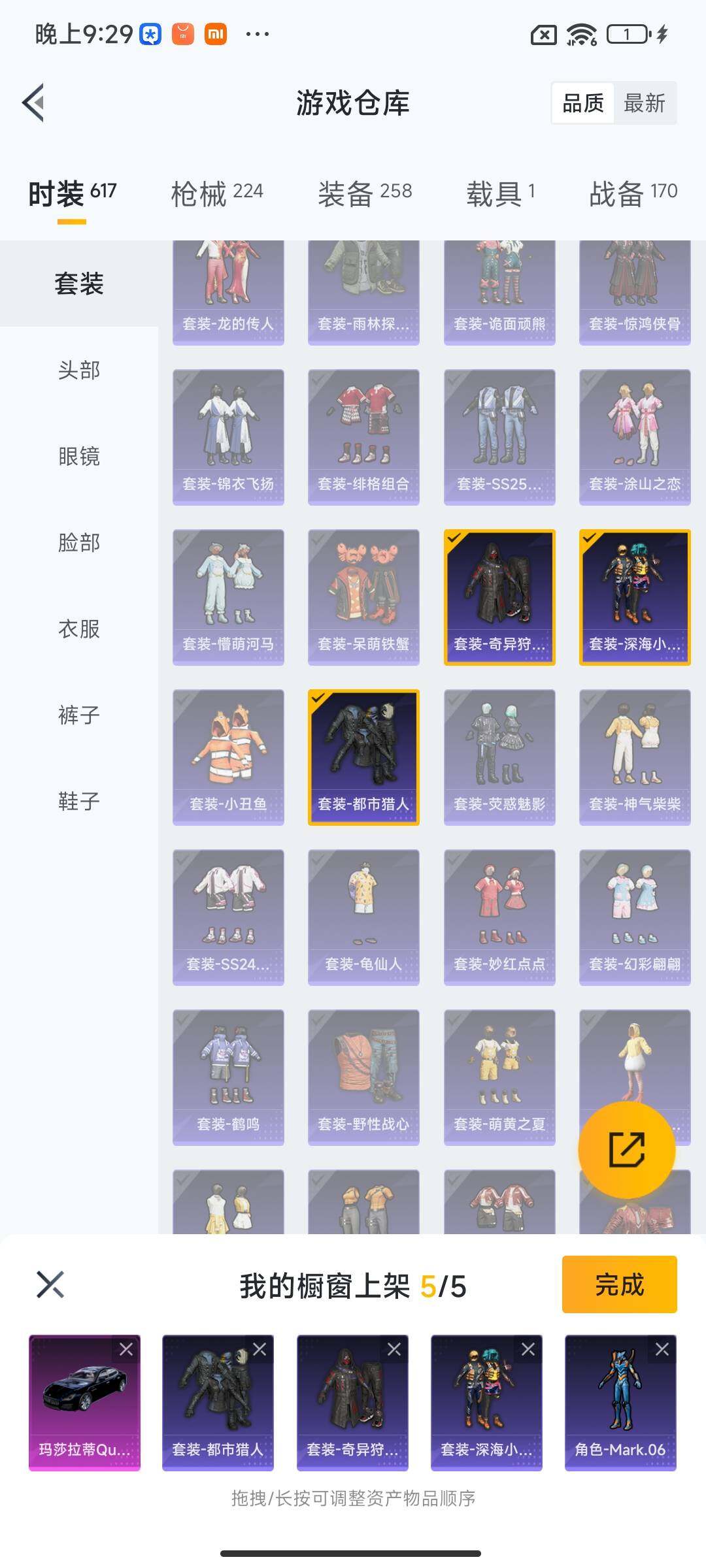The image size is (706, 1568).
Task: Switch to the 枪械 tab
Action: (x=216, y=194)
